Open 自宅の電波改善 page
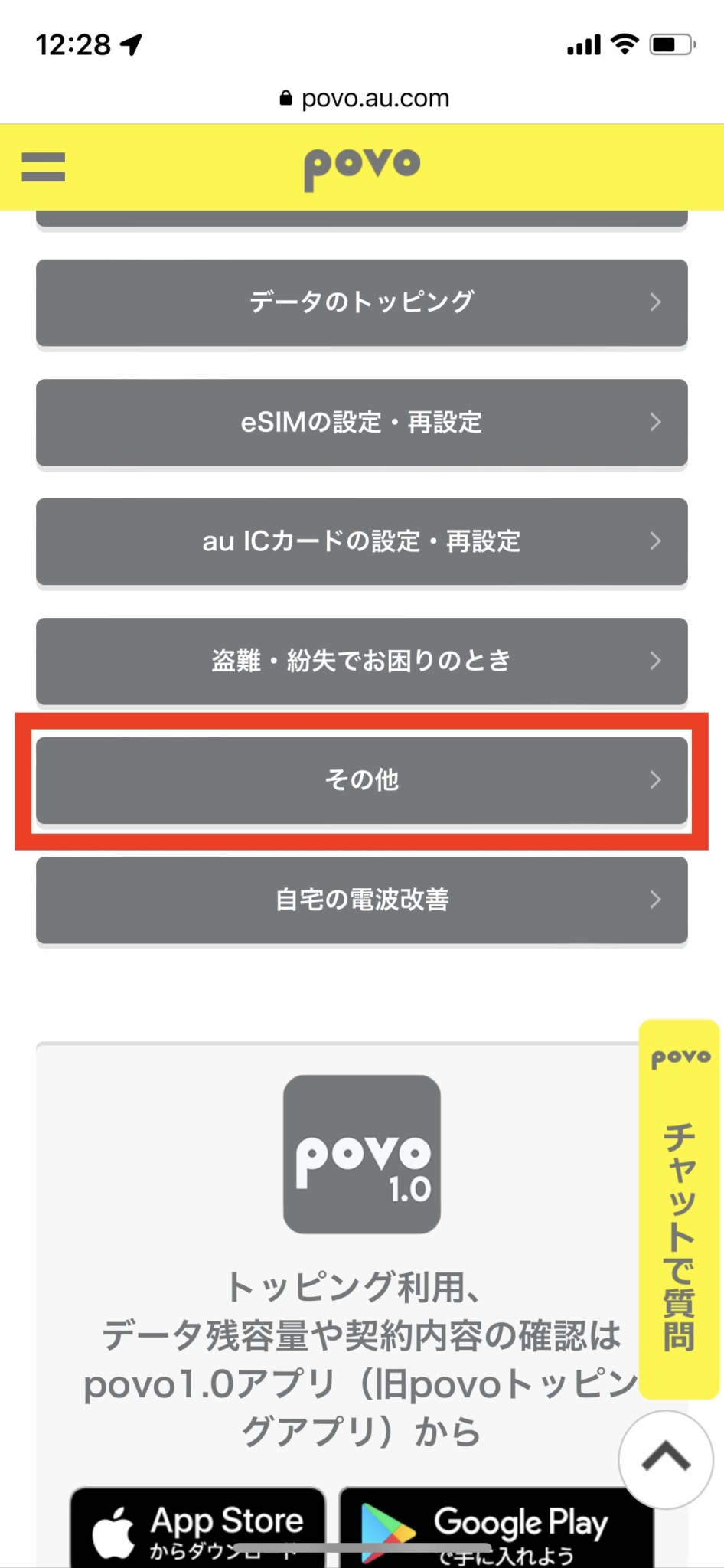The height and width of the screenshot is (1568, 724). (361, 900)
